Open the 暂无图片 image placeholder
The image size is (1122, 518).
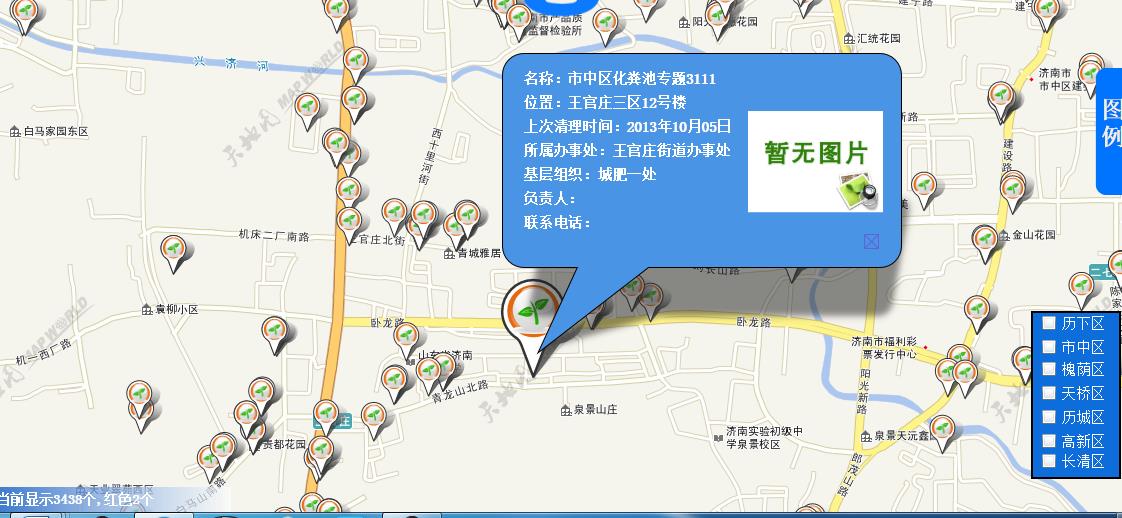coord(815,161)
